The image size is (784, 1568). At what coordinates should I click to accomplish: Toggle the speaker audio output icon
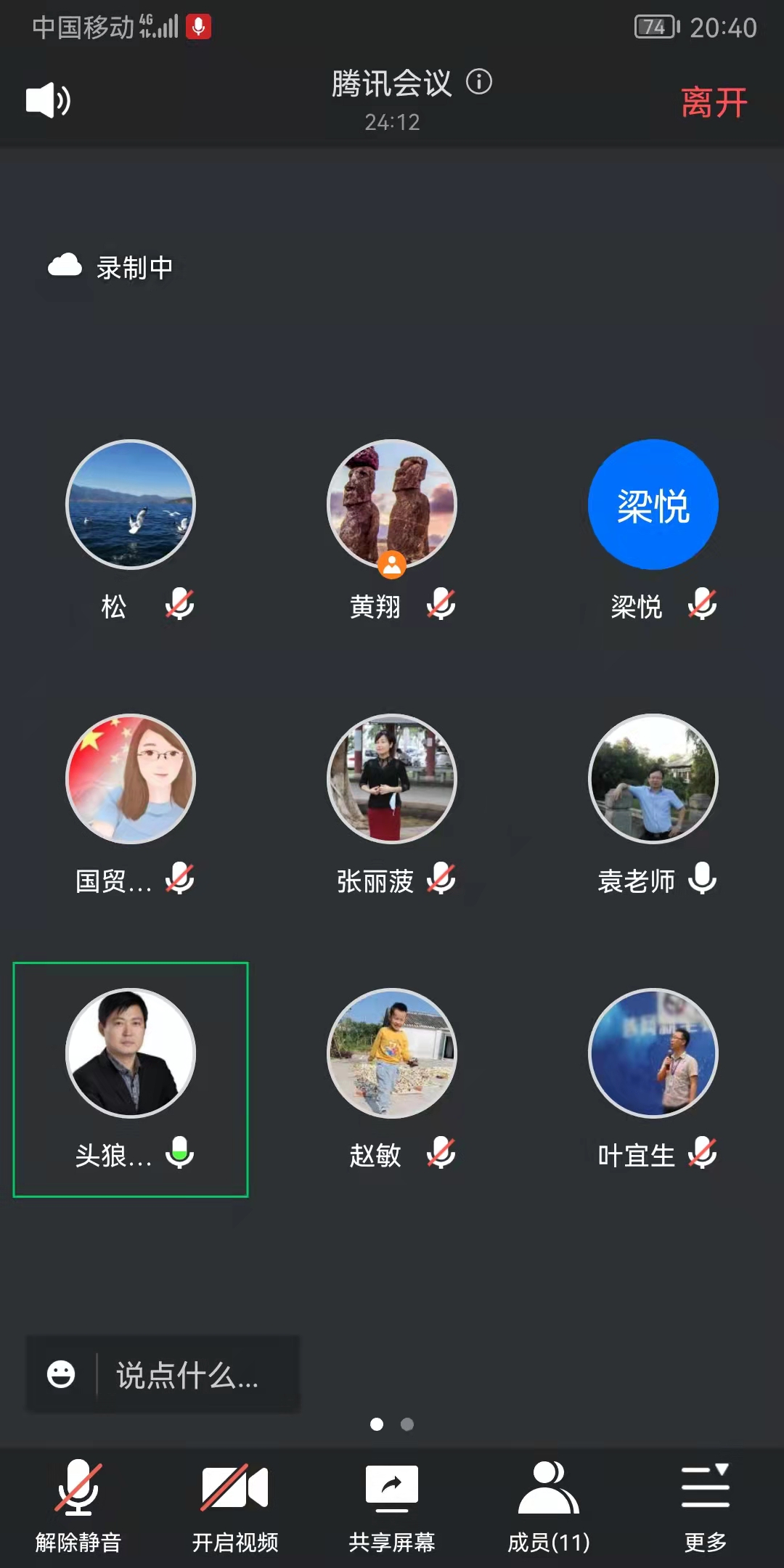(48, 100)
